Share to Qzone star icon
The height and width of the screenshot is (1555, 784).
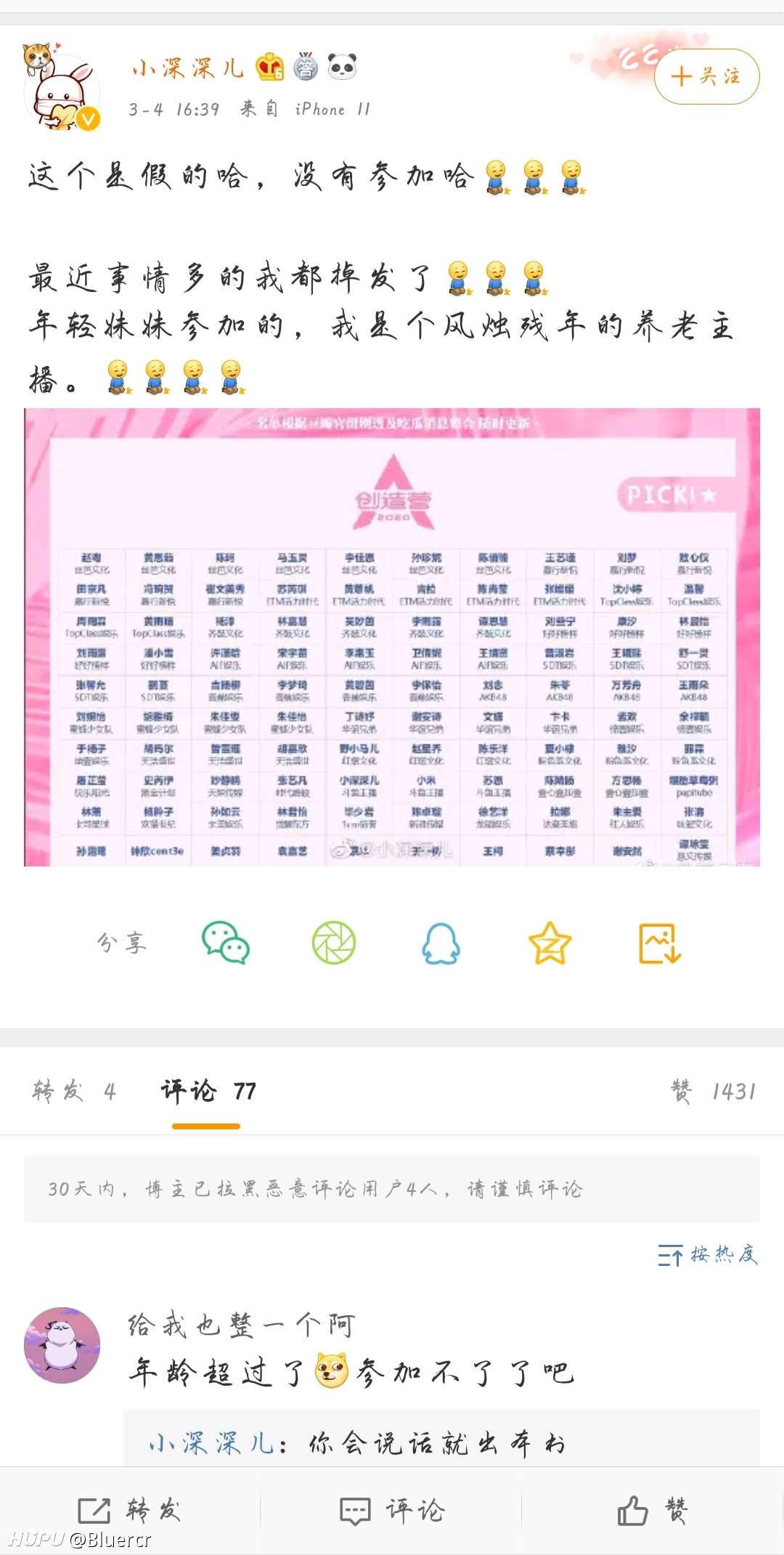(x=550, y=943)
